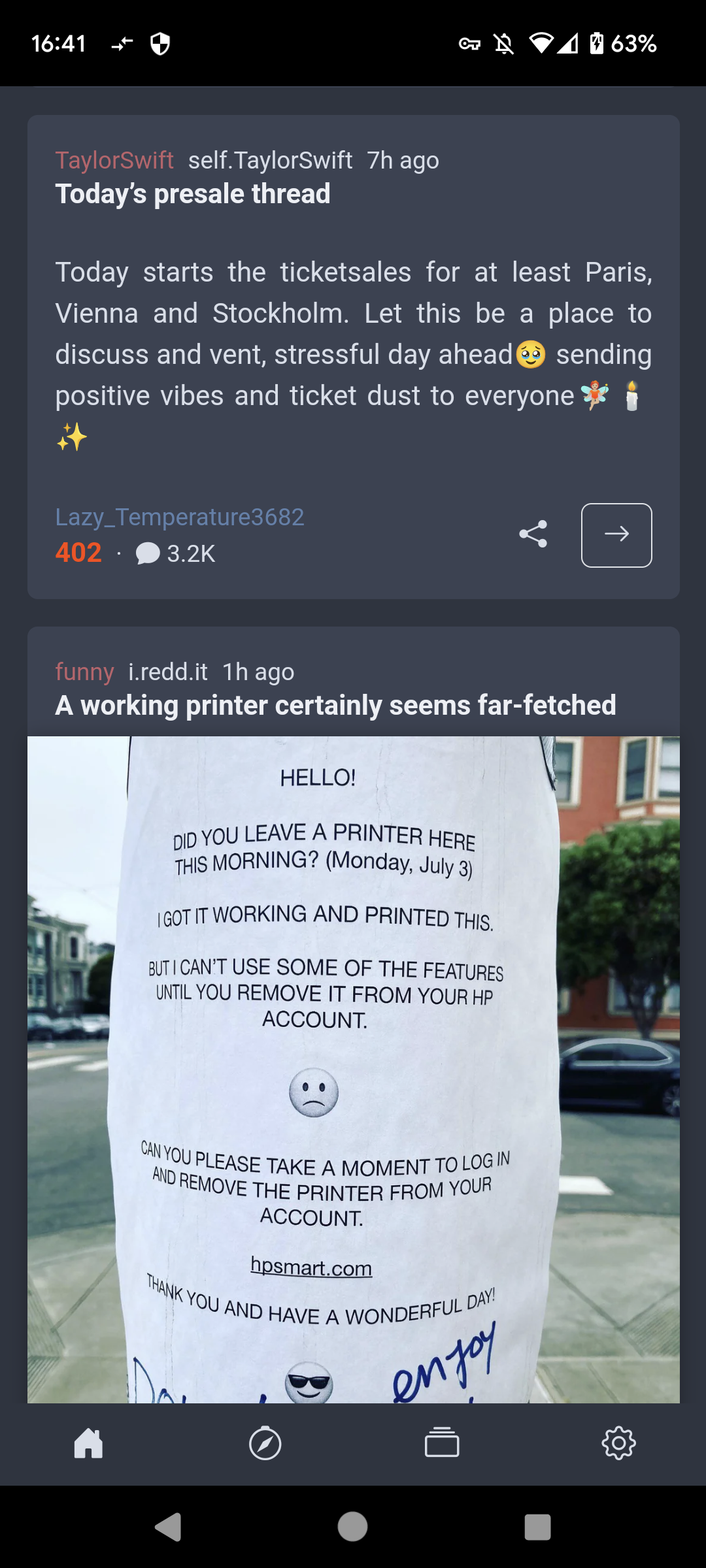Open recent apps from navigation bar
Viewport: 706px width, 1568px height.
537,1527
